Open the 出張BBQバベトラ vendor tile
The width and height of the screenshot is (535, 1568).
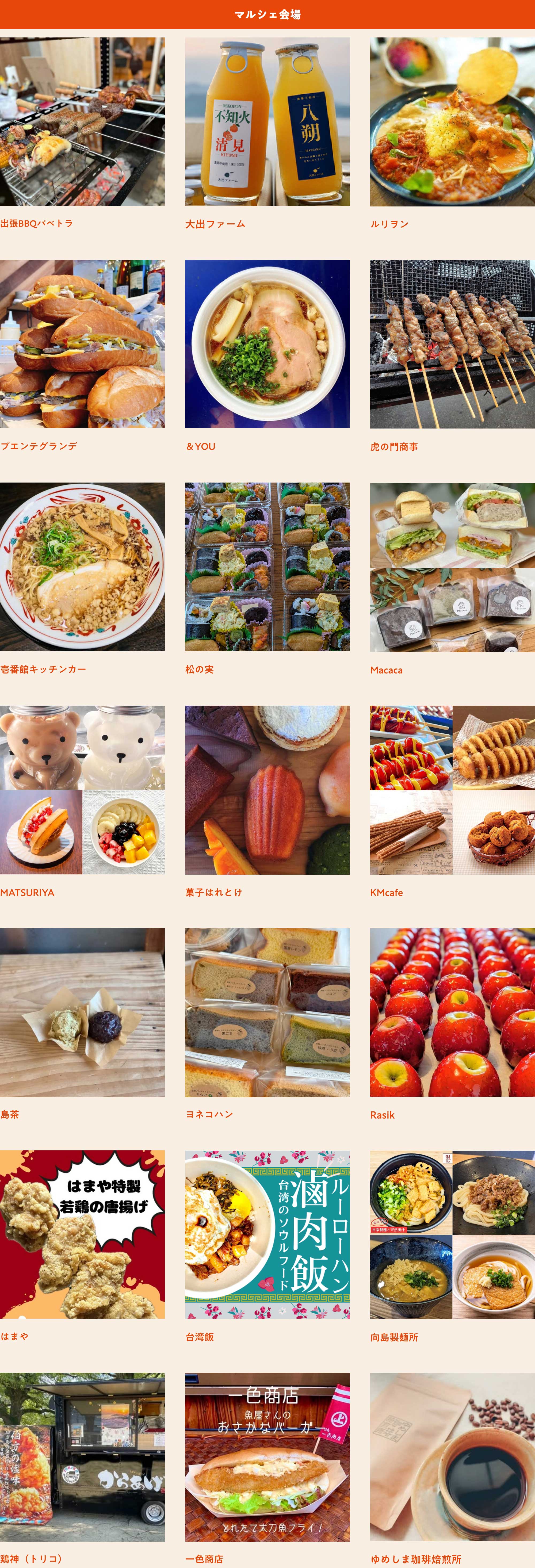click(82, 122)
